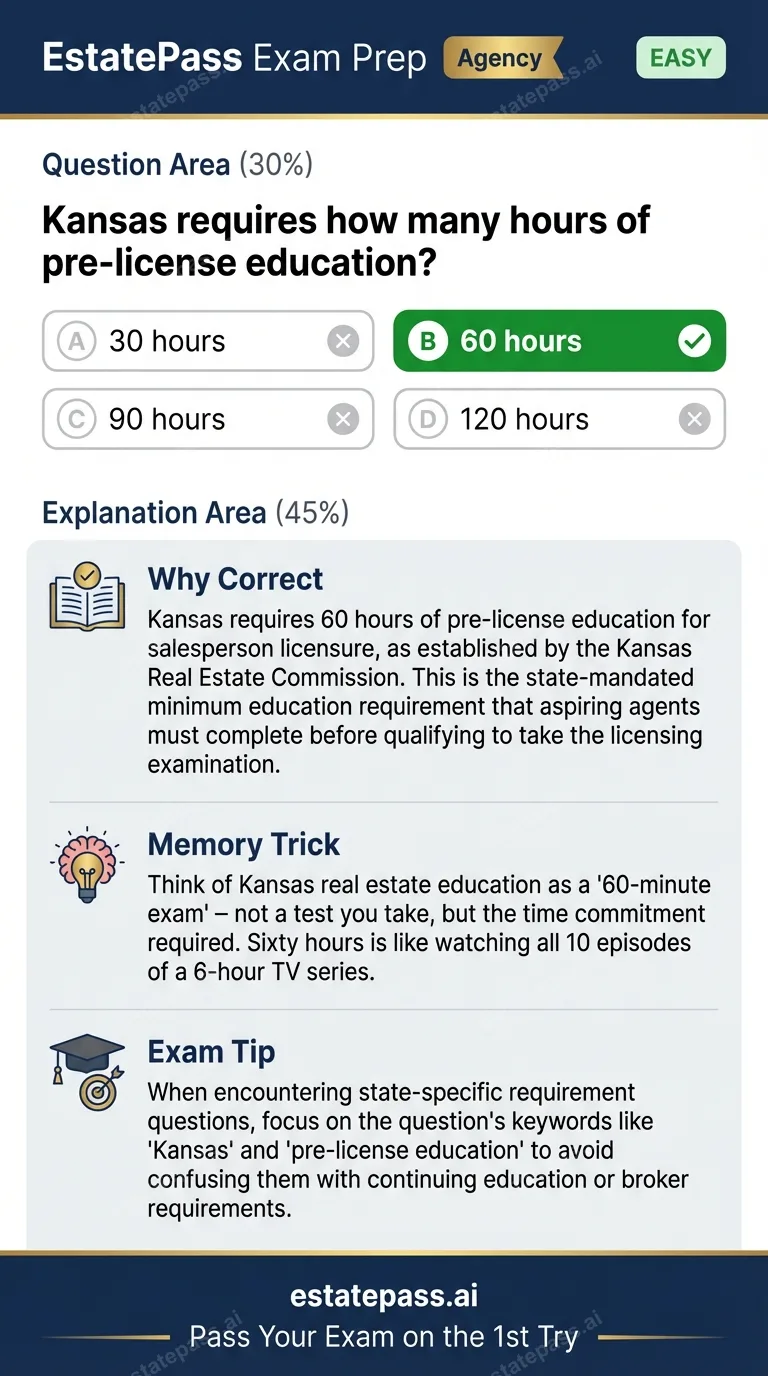This screenshot has height=1376, width=768.
Task: Select the Memory Trick brain lightbulb icon
Action: pos(86,862)
